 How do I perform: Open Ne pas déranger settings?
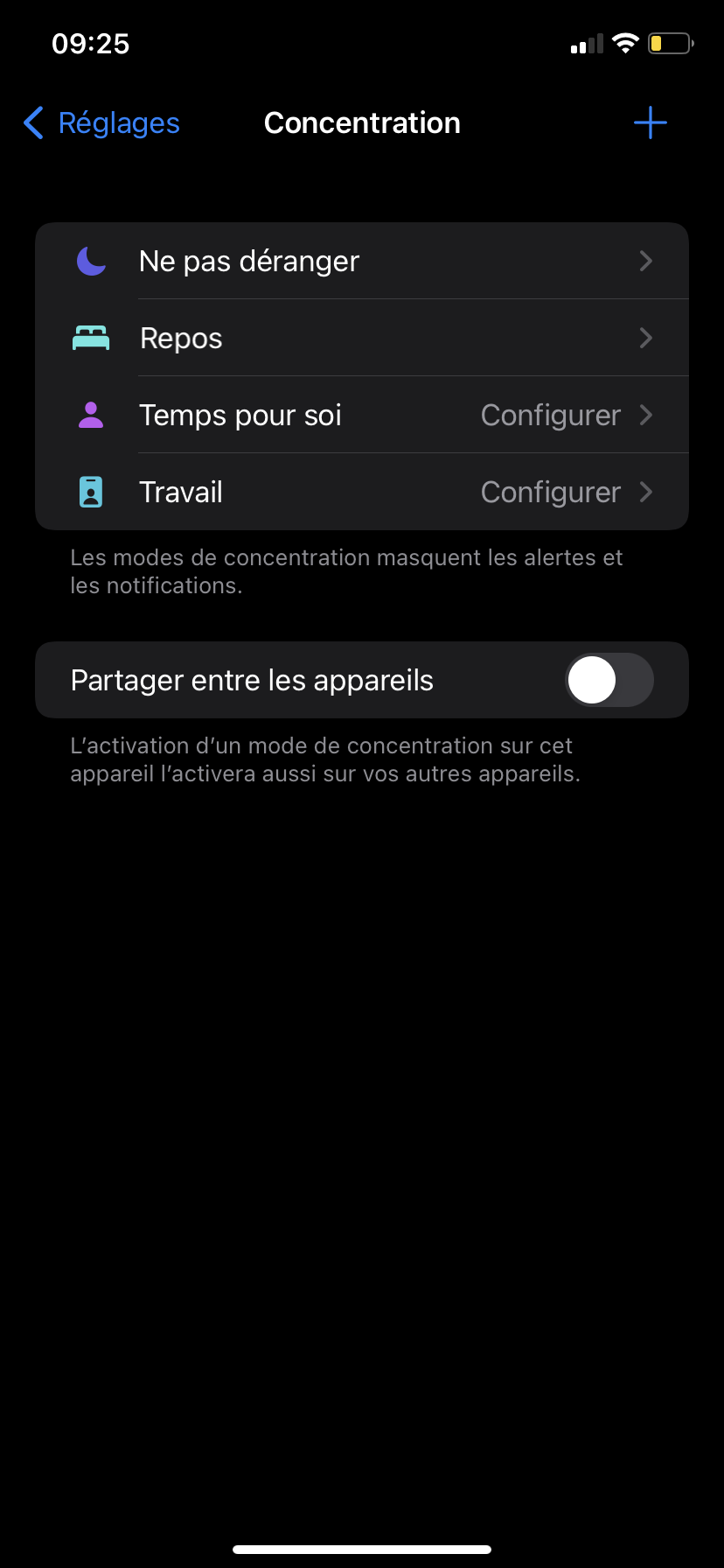coord(362,261)
